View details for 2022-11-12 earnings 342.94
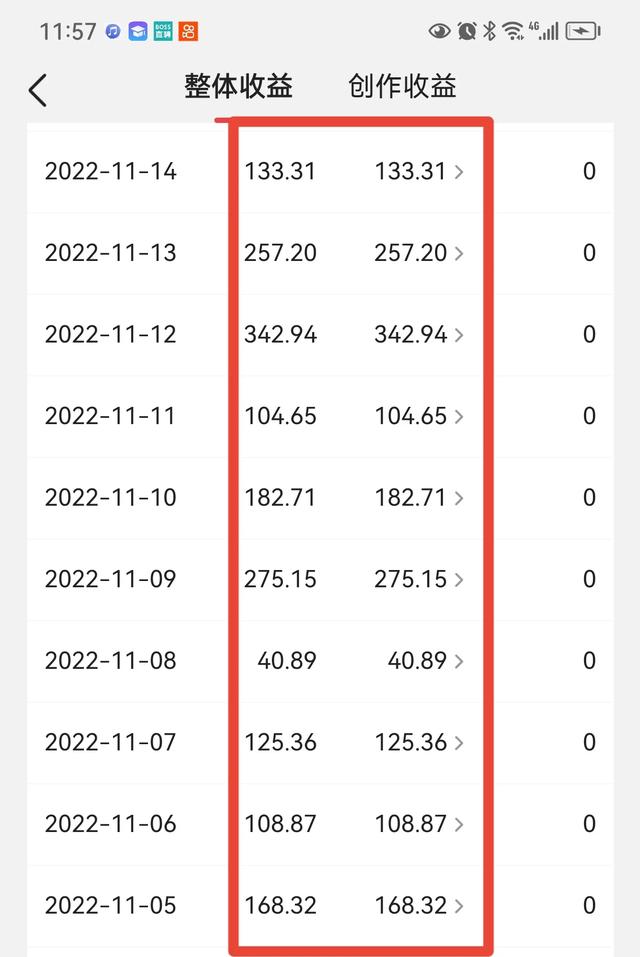The width and height of the screenshot is (640, 957). (x=418, y=335)
